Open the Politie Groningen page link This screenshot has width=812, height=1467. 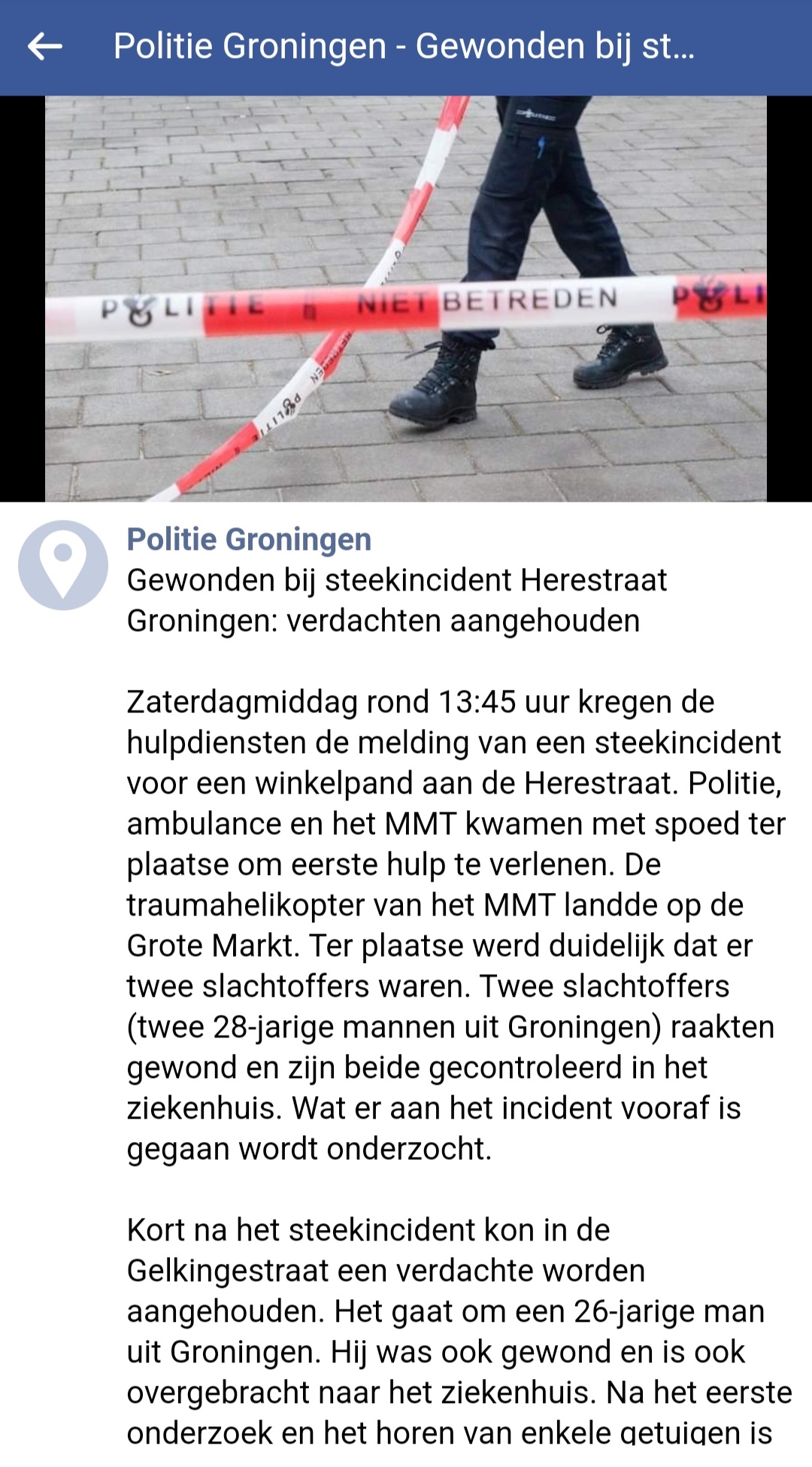click(249, 539)
